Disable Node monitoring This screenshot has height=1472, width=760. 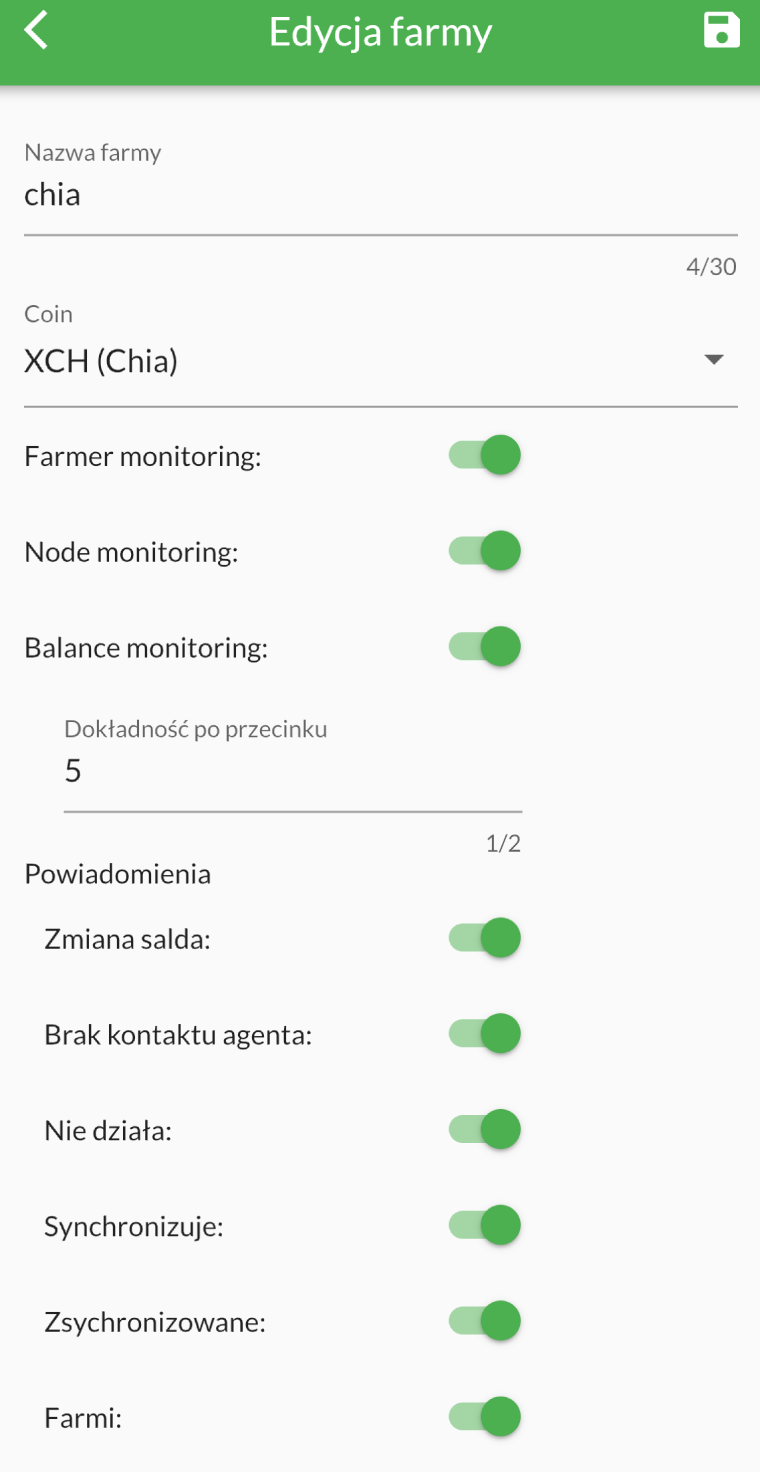485,551
